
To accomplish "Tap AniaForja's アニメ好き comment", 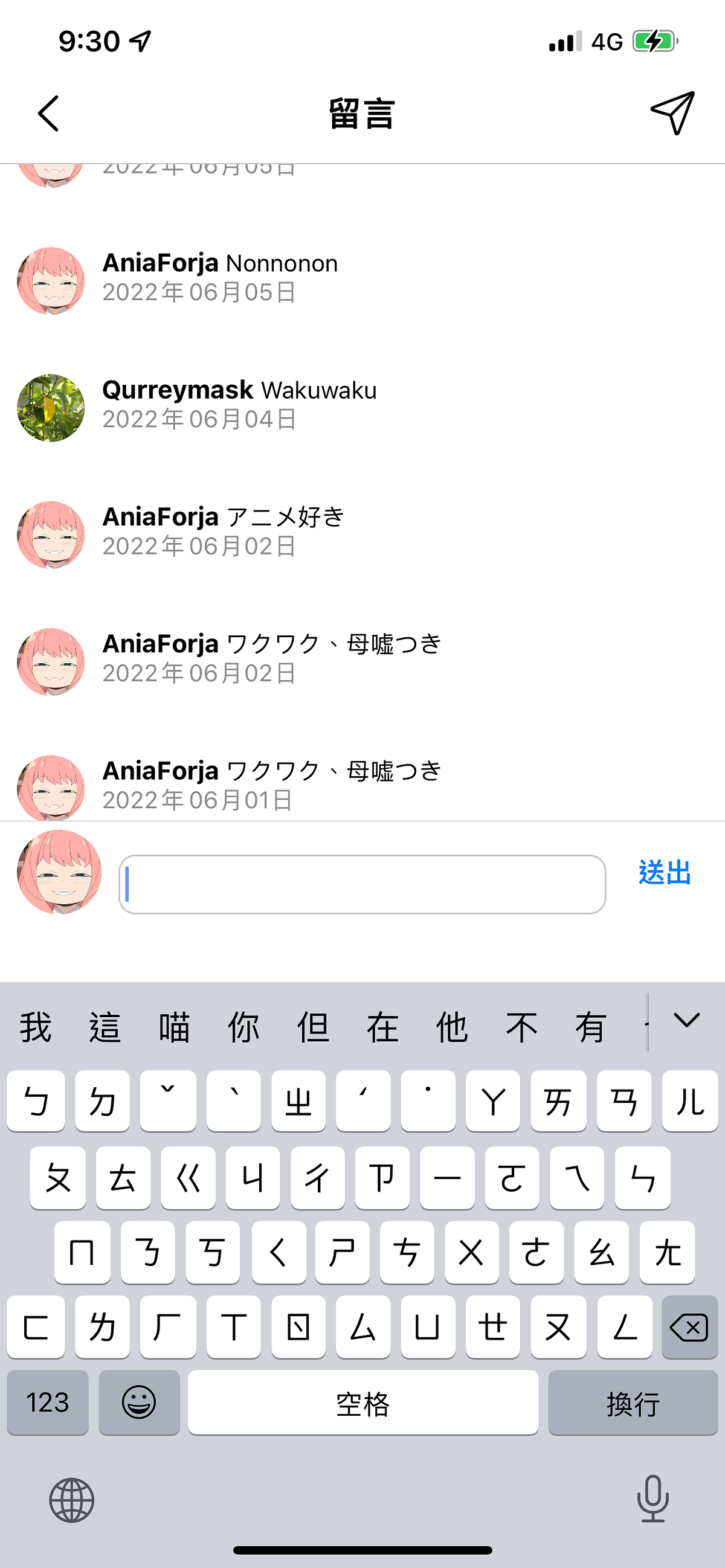I will (286, 518).
